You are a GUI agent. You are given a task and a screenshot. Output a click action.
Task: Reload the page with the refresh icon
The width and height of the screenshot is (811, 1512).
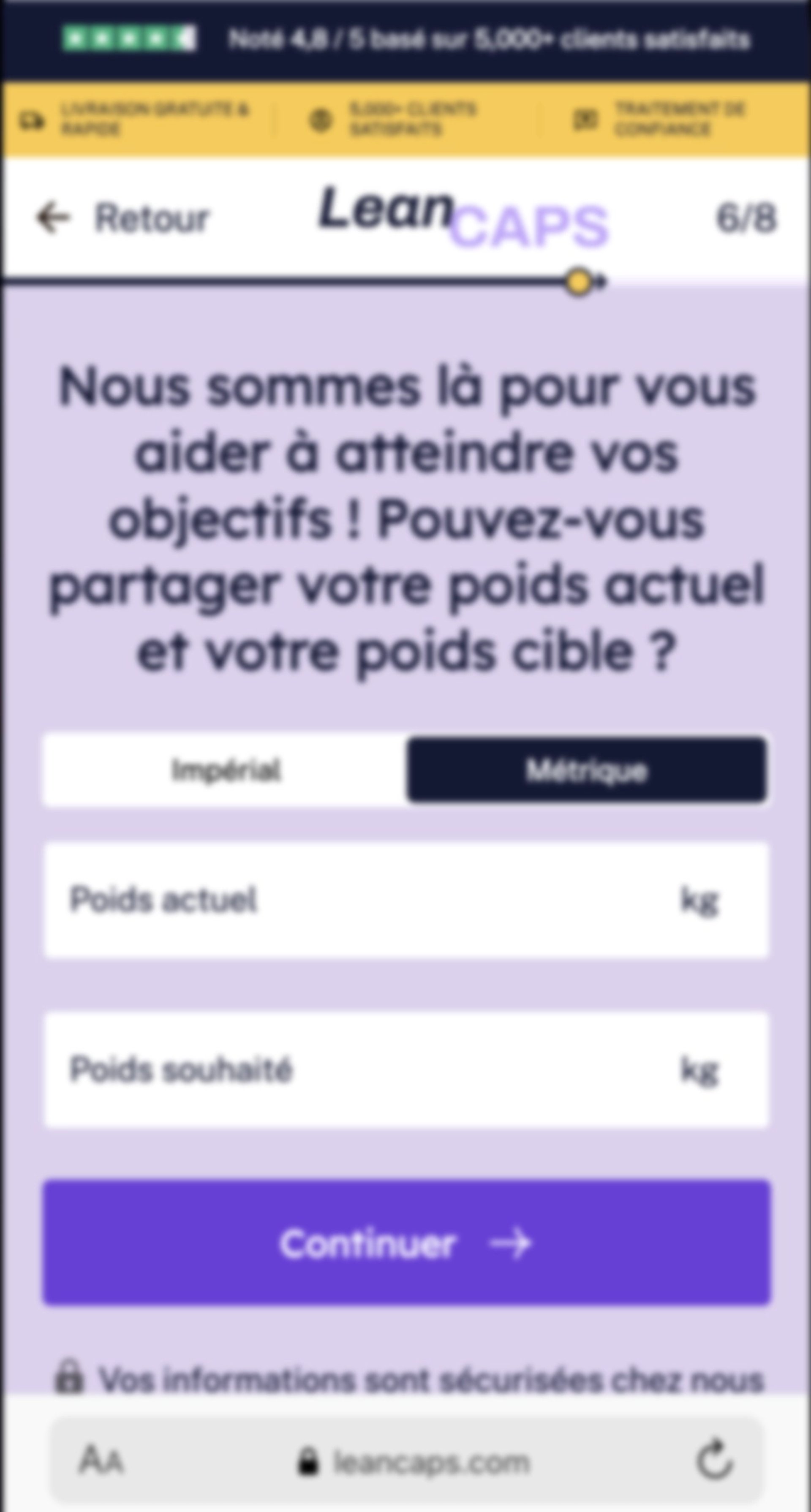[x=715, y=1459]
